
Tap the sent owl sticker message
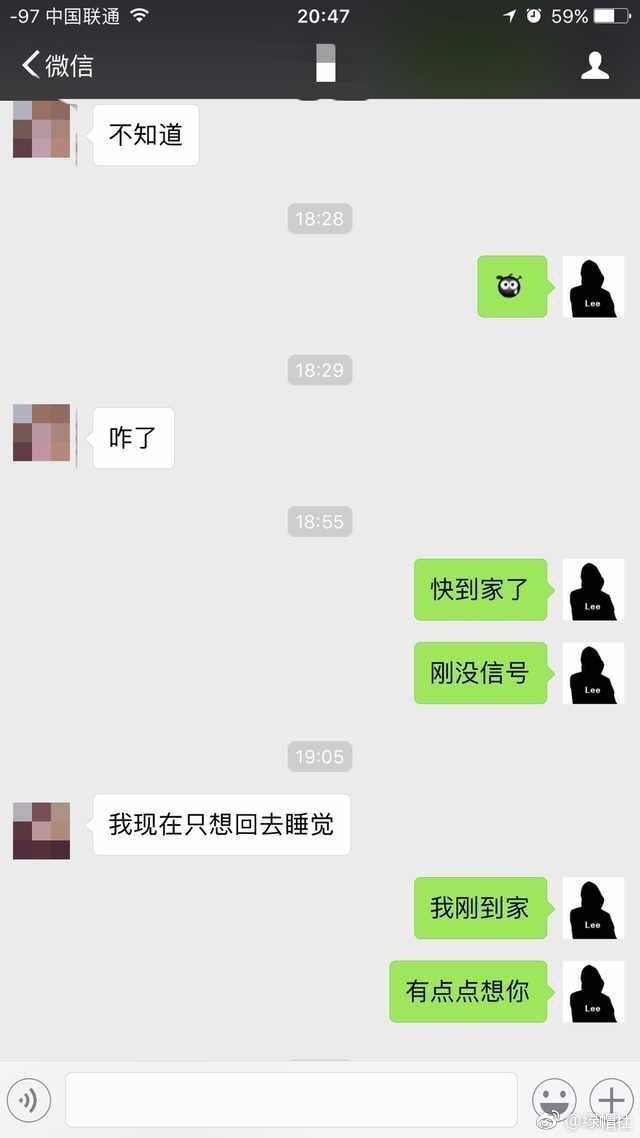pos(511,287)
